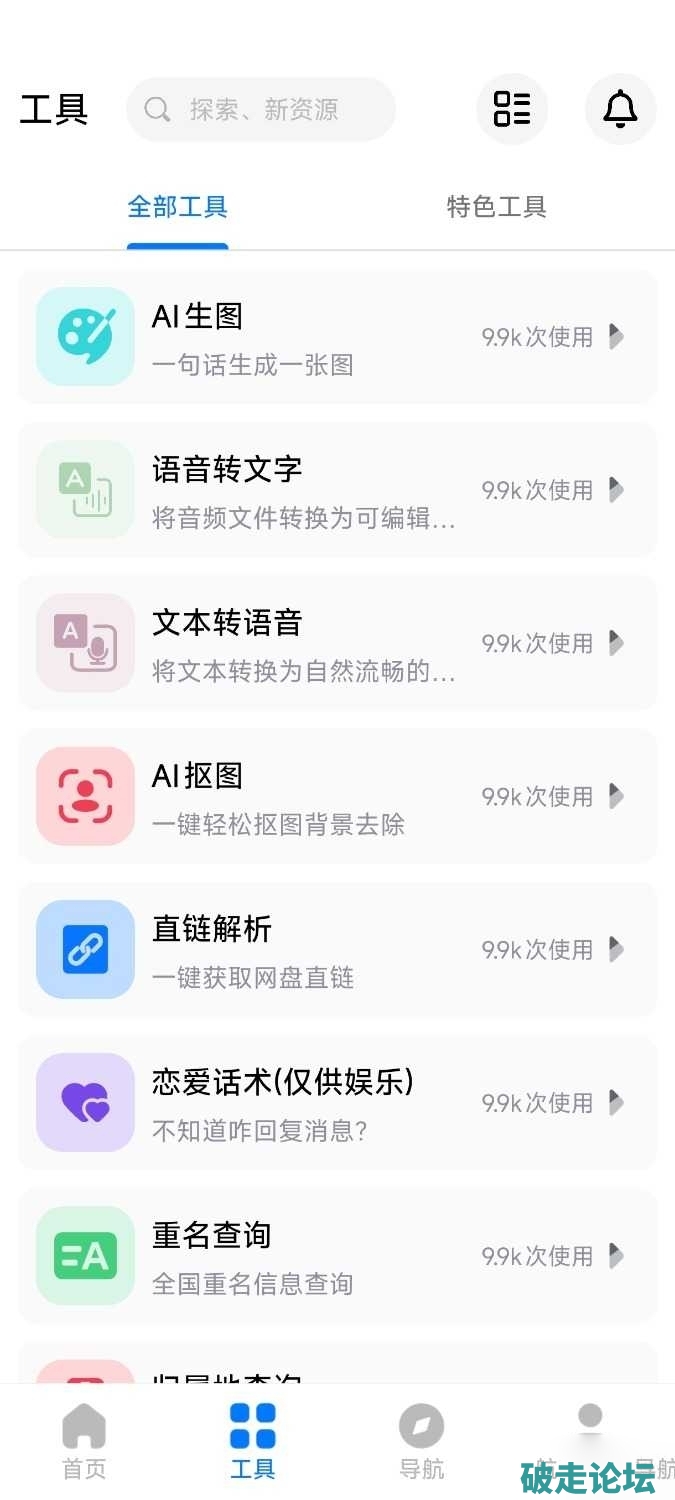Switch to the 全部工具 tab
This screenshot has height=1500, width=675.
178,207
